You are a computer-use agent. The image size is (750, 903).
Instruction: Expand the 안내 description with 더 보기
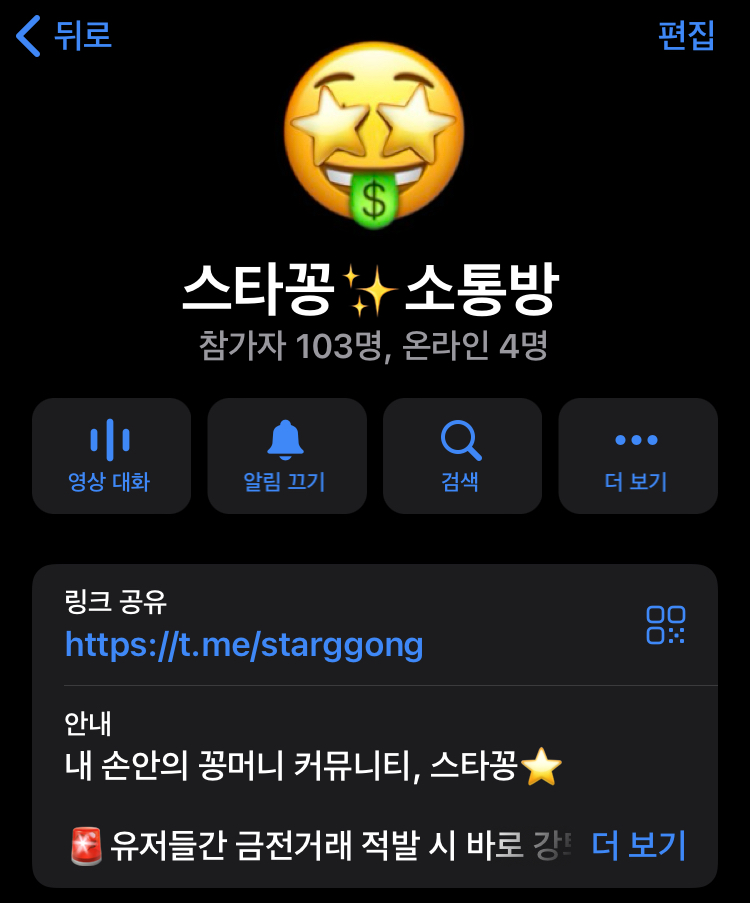(x=639, y=845)
